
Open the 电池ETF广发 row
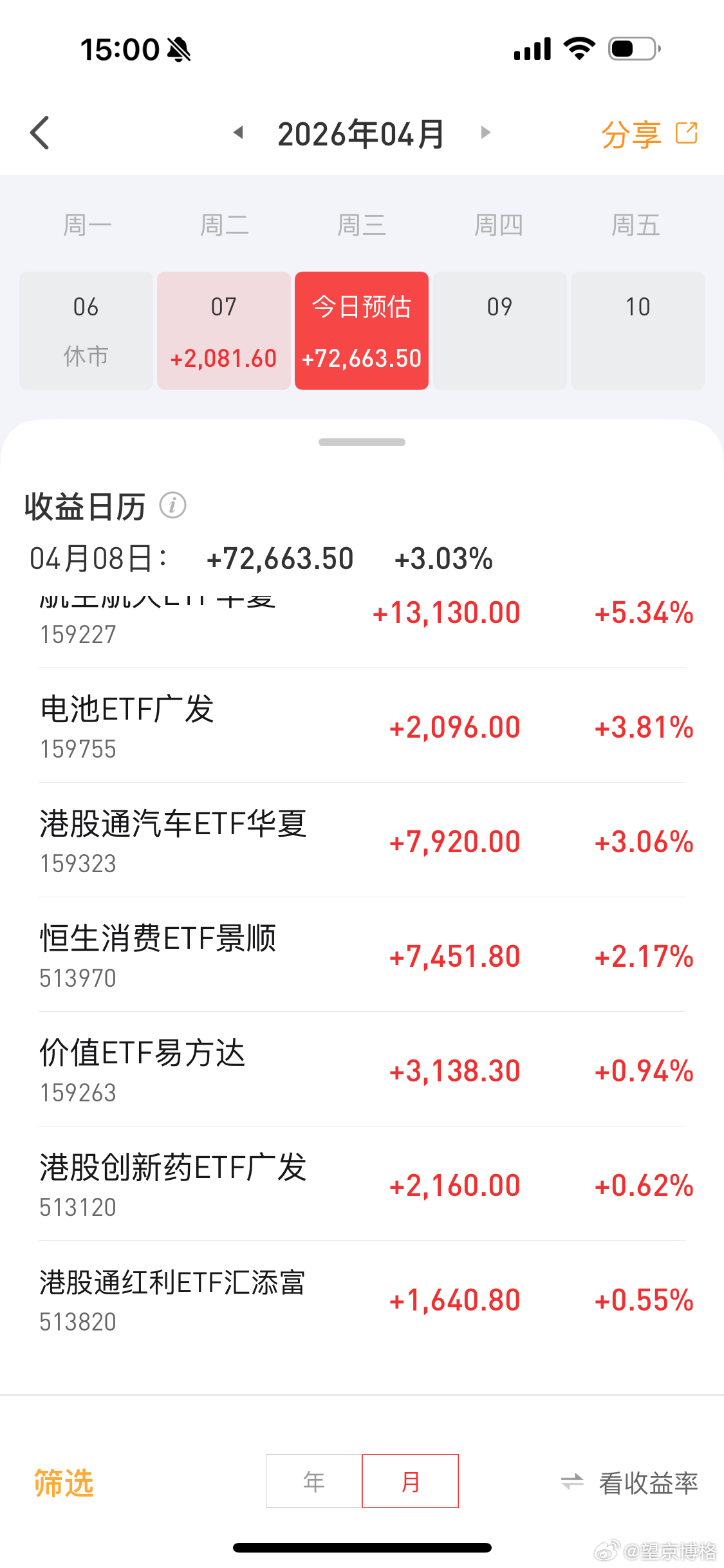pos(362,726)
